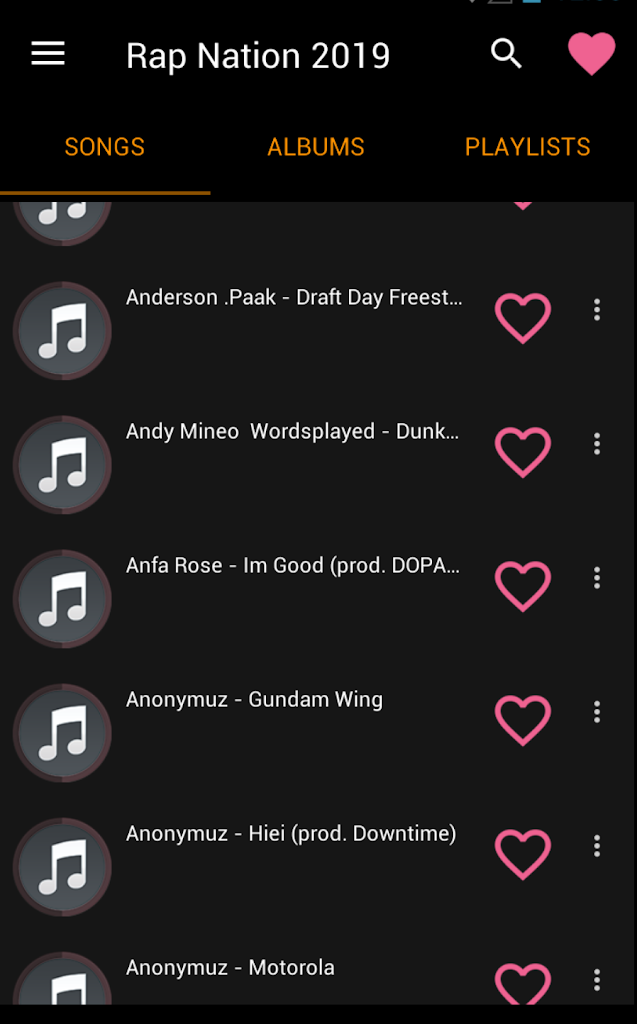Play Anonymuz - Hiei (prod. Downtime)
The width and height of the screenshot is (637, 1024).
click(290, 834)
